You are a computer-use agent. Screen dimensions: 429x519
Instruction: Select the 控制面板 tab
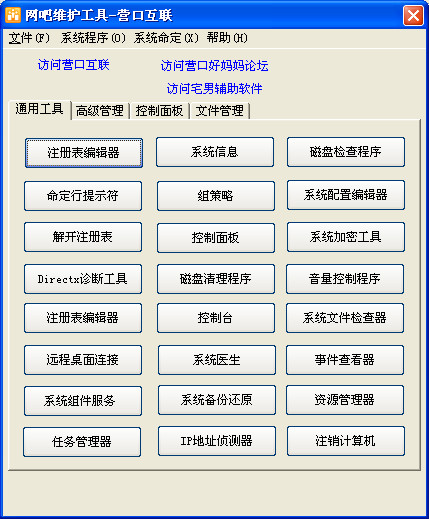[159, 111]
